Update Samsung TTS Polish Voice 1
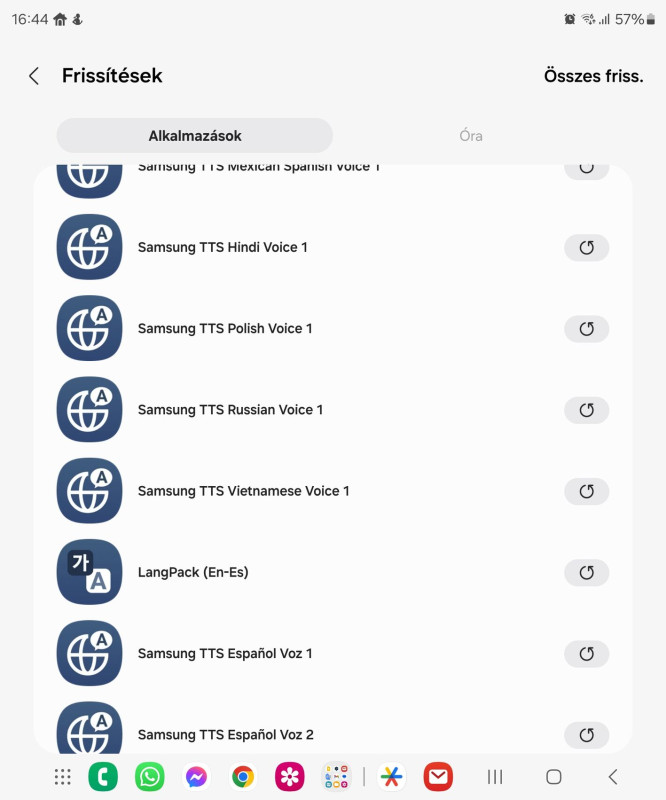Viewport: 666px width, 800px height. pyautogui.click(x=586, y=328)
